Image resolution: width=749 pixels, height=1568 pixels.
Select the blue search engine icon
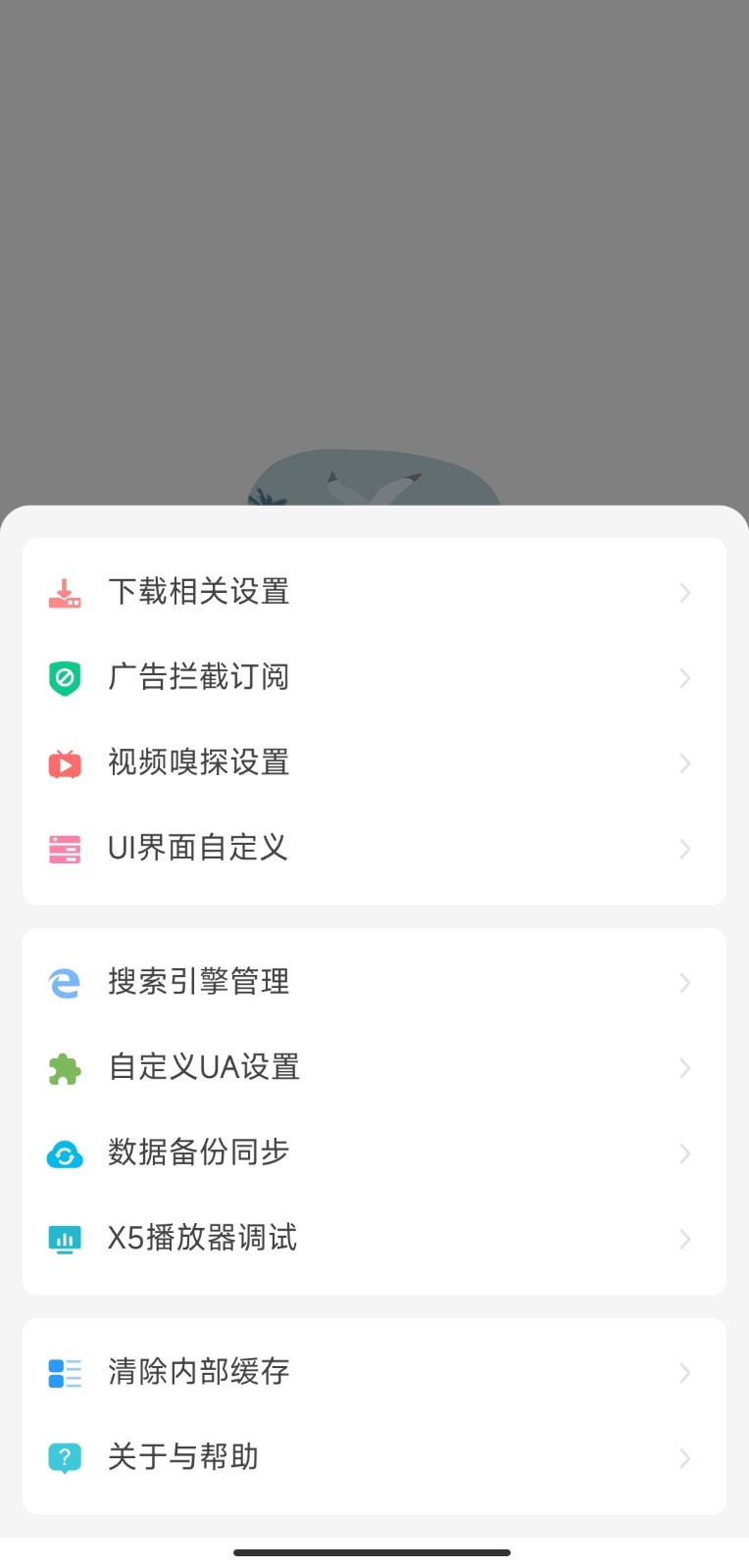64,983
